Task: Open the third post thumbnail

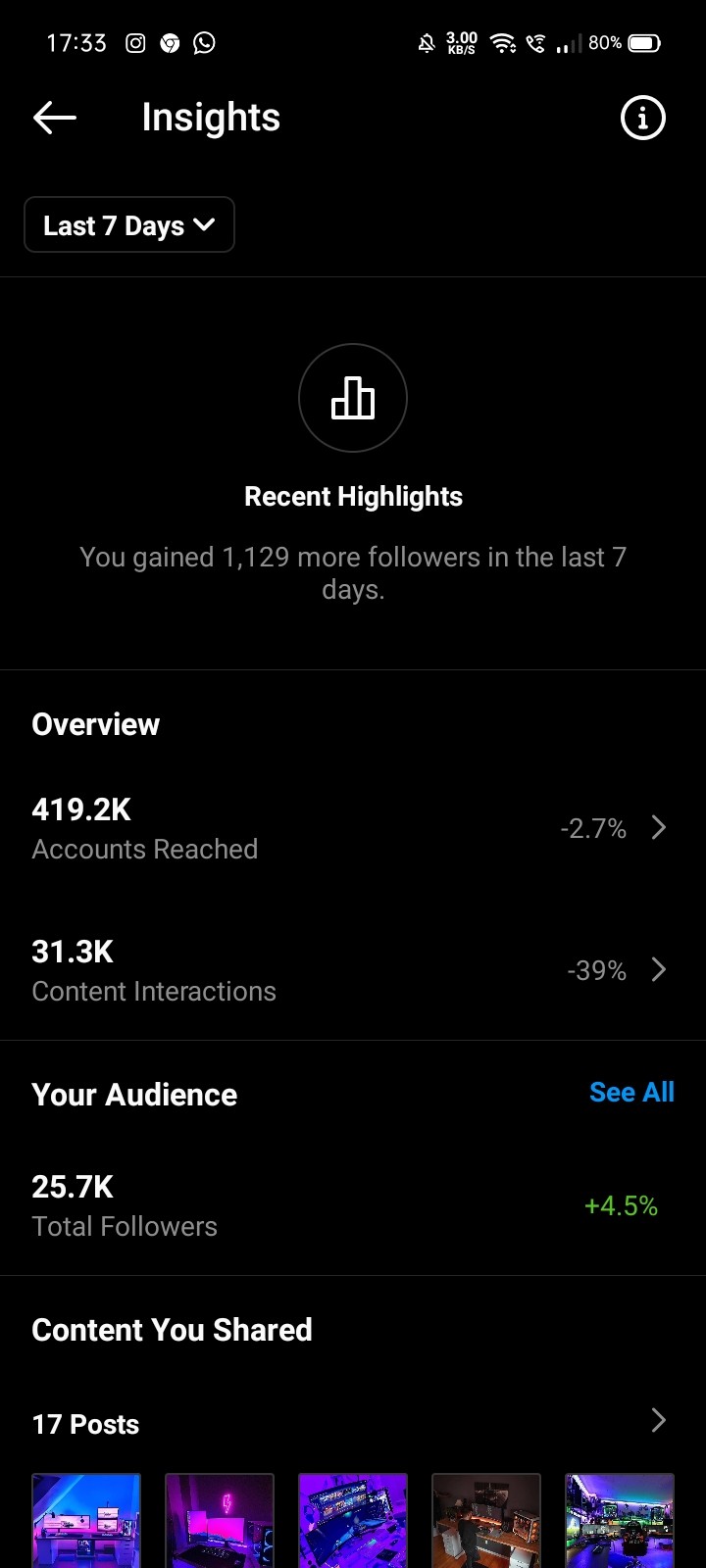Action: (353, 1520)
